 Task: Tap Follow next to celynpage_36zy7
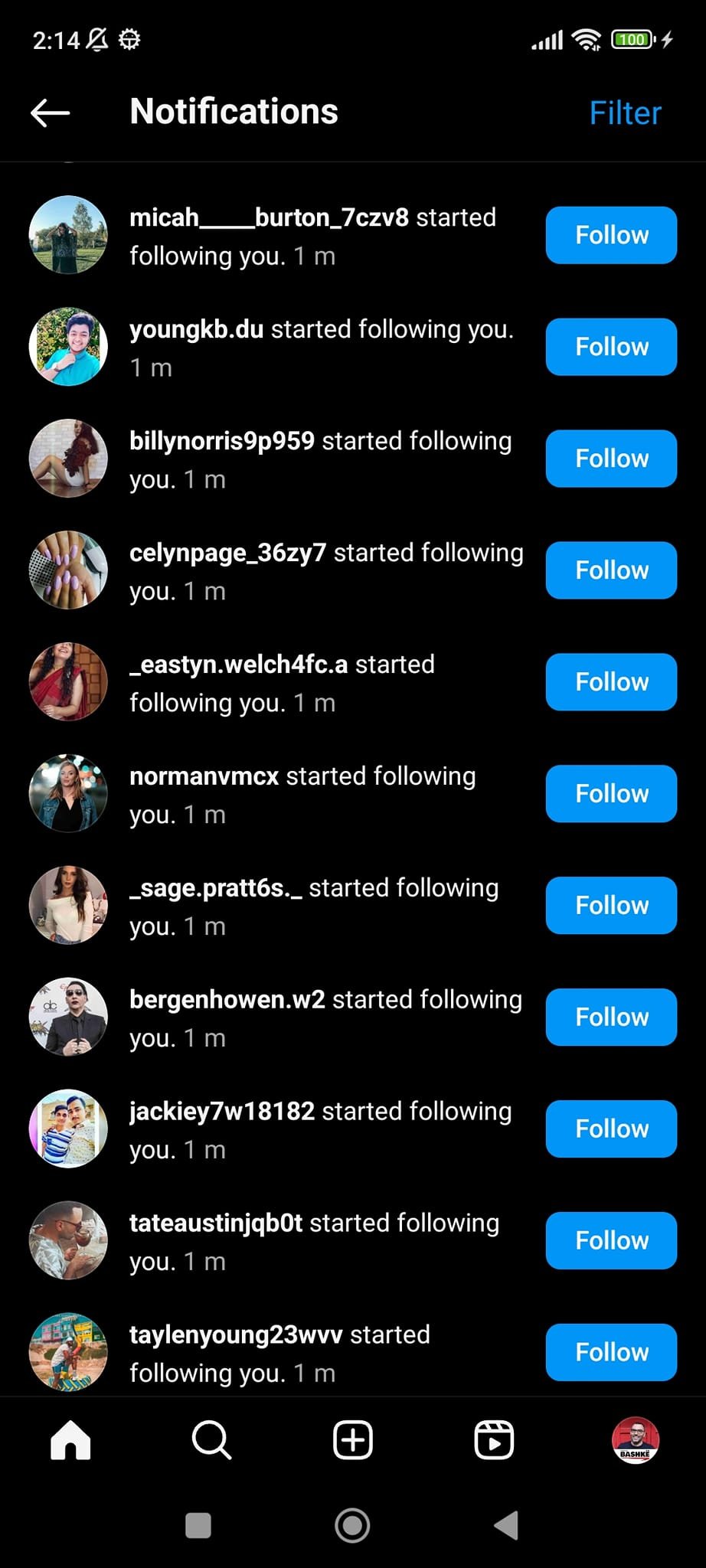pos(610,570)
